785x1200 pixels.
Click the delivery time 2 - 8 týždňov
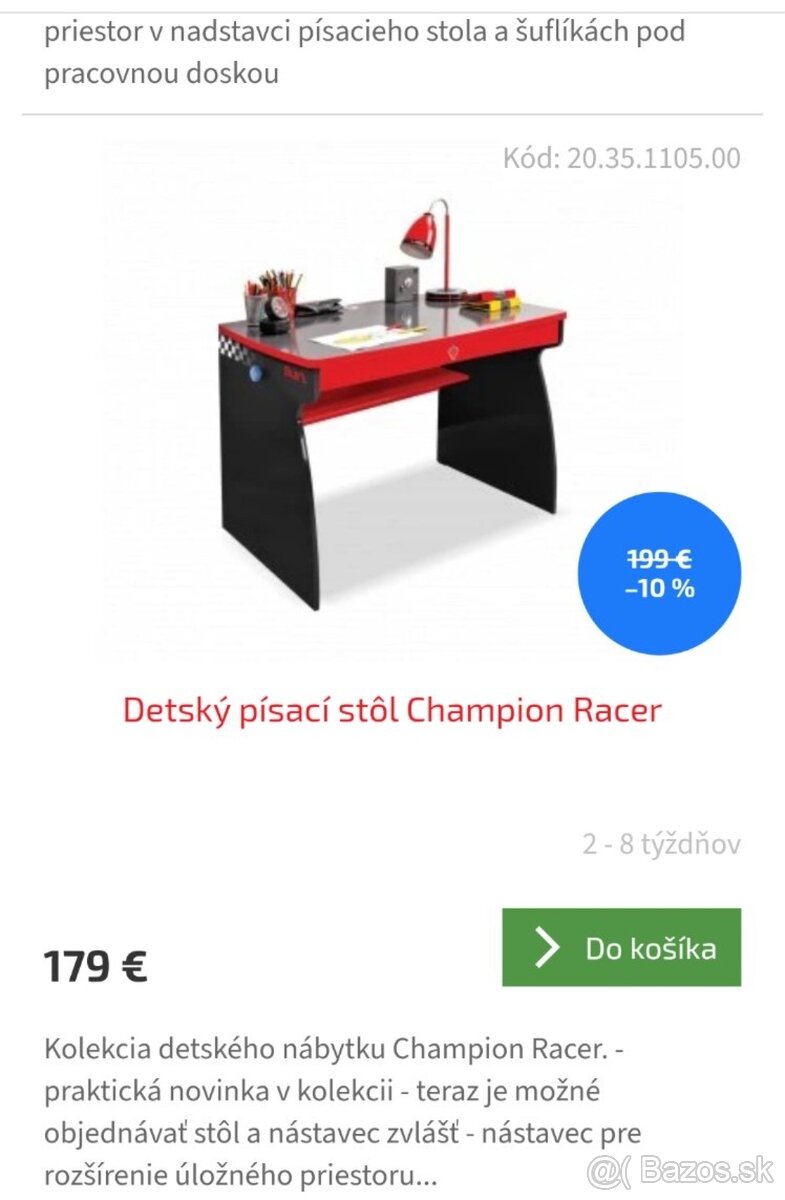pos(663,843)
